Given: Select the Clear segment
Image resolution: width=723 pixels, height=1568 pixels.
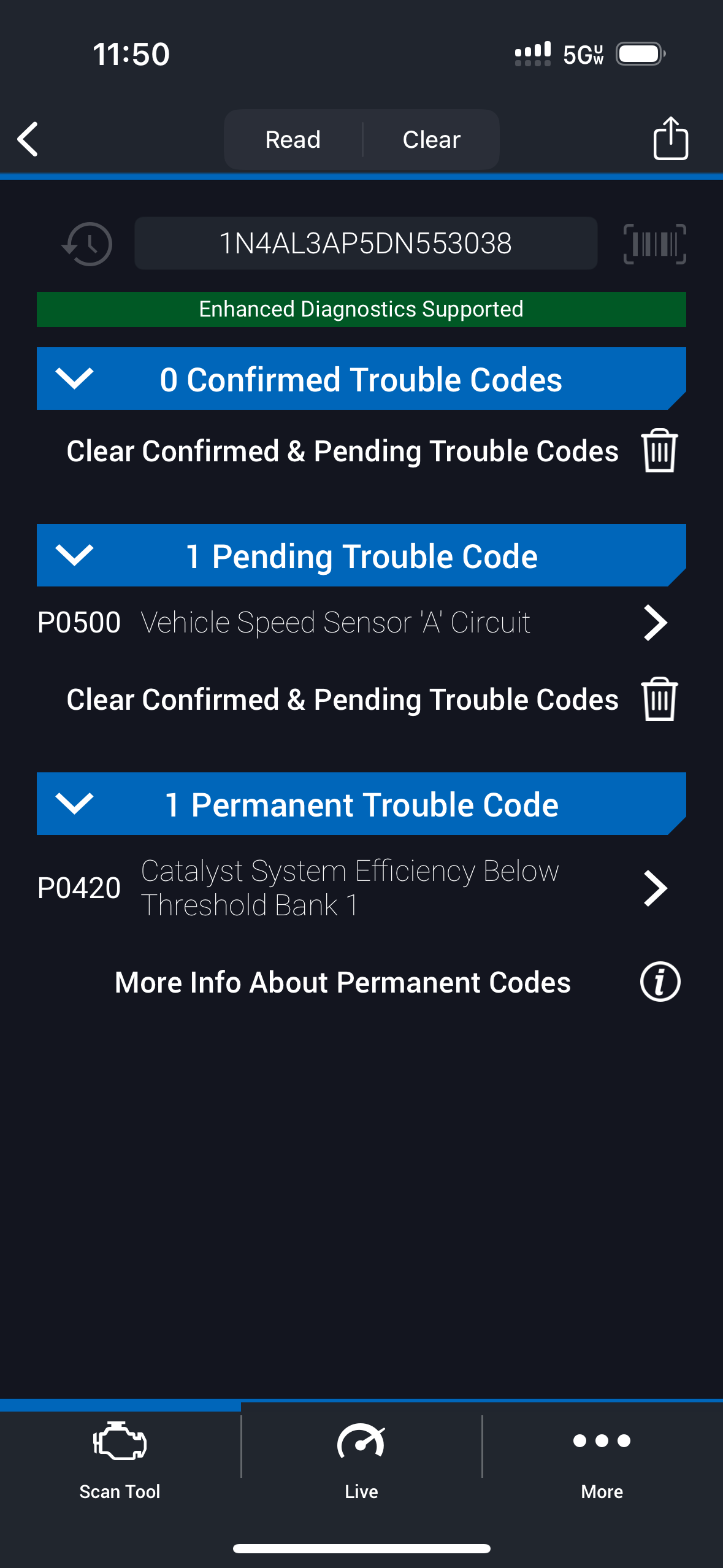Looking at the screenshot, I should tap(431, 140).
